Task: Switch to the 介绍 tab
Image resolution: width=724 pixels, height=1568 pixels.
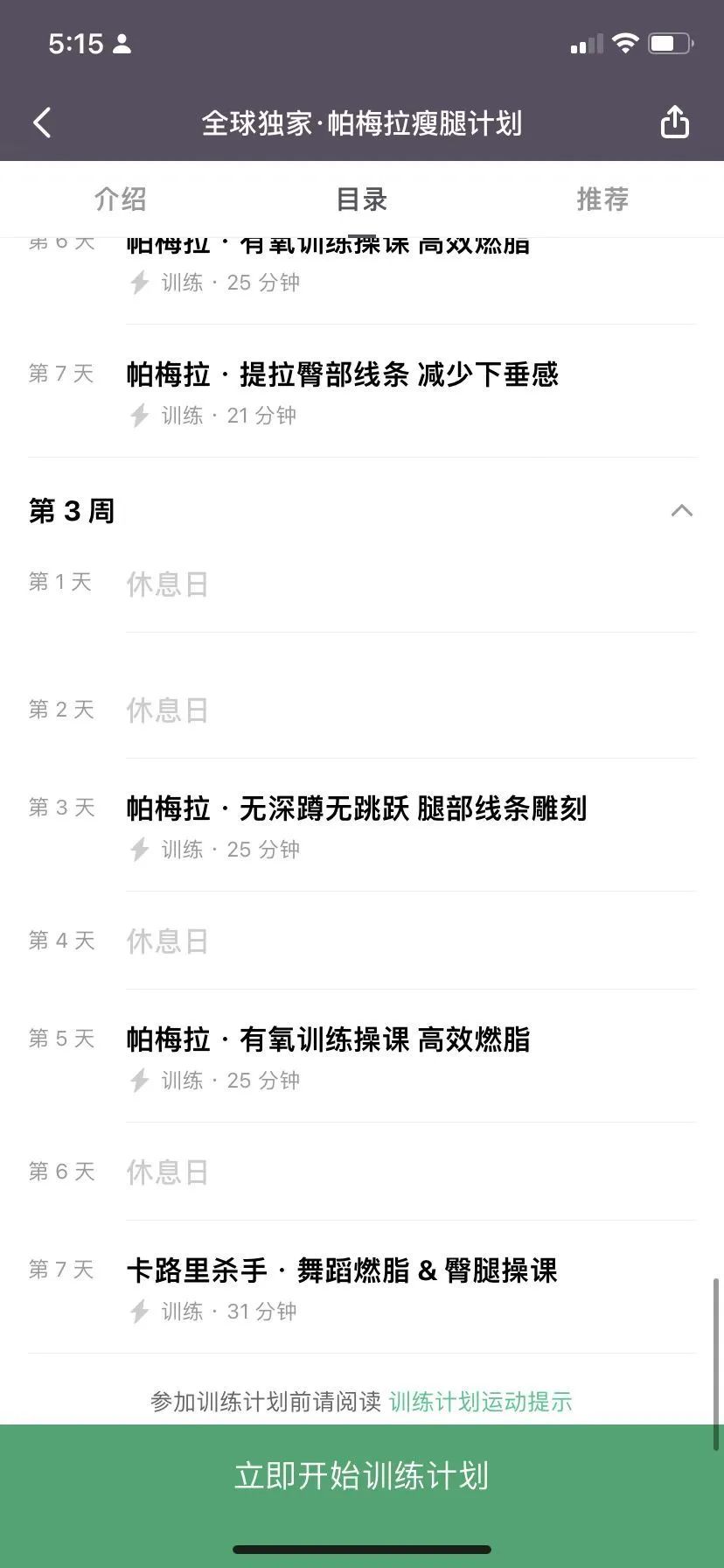Action: 121,199
